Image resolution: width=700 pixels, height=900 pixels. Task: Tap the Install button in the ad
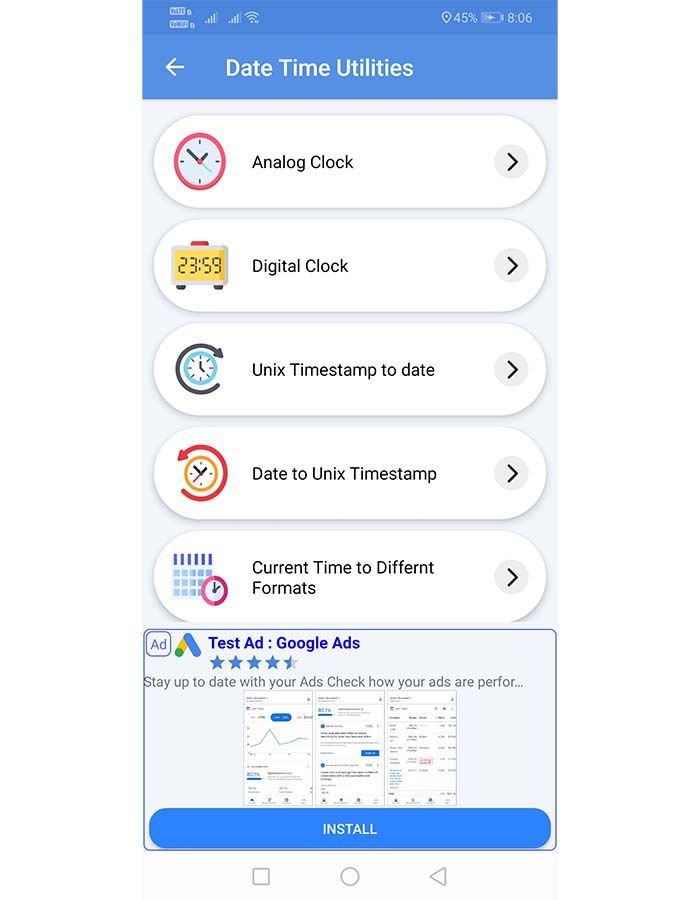pyautogui.click(x=349, y=829)
